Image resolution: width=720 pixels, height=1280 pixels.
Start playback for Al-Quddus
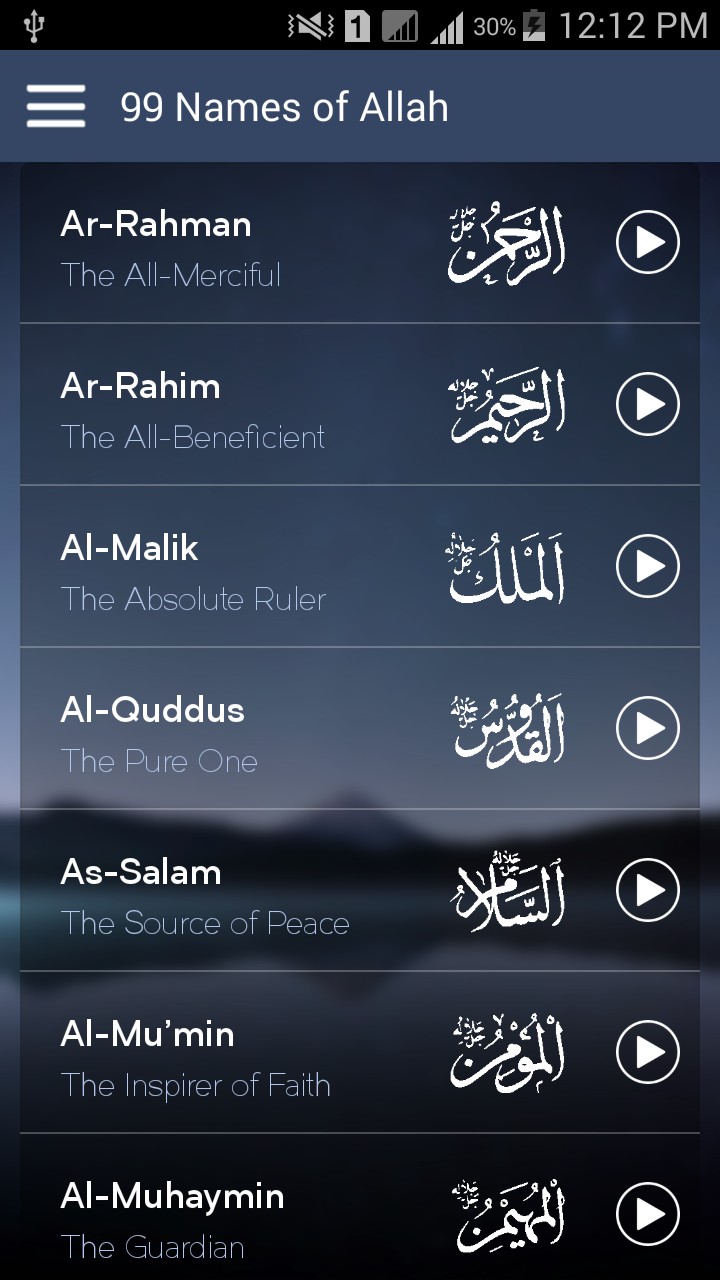[x=648, y=728]
